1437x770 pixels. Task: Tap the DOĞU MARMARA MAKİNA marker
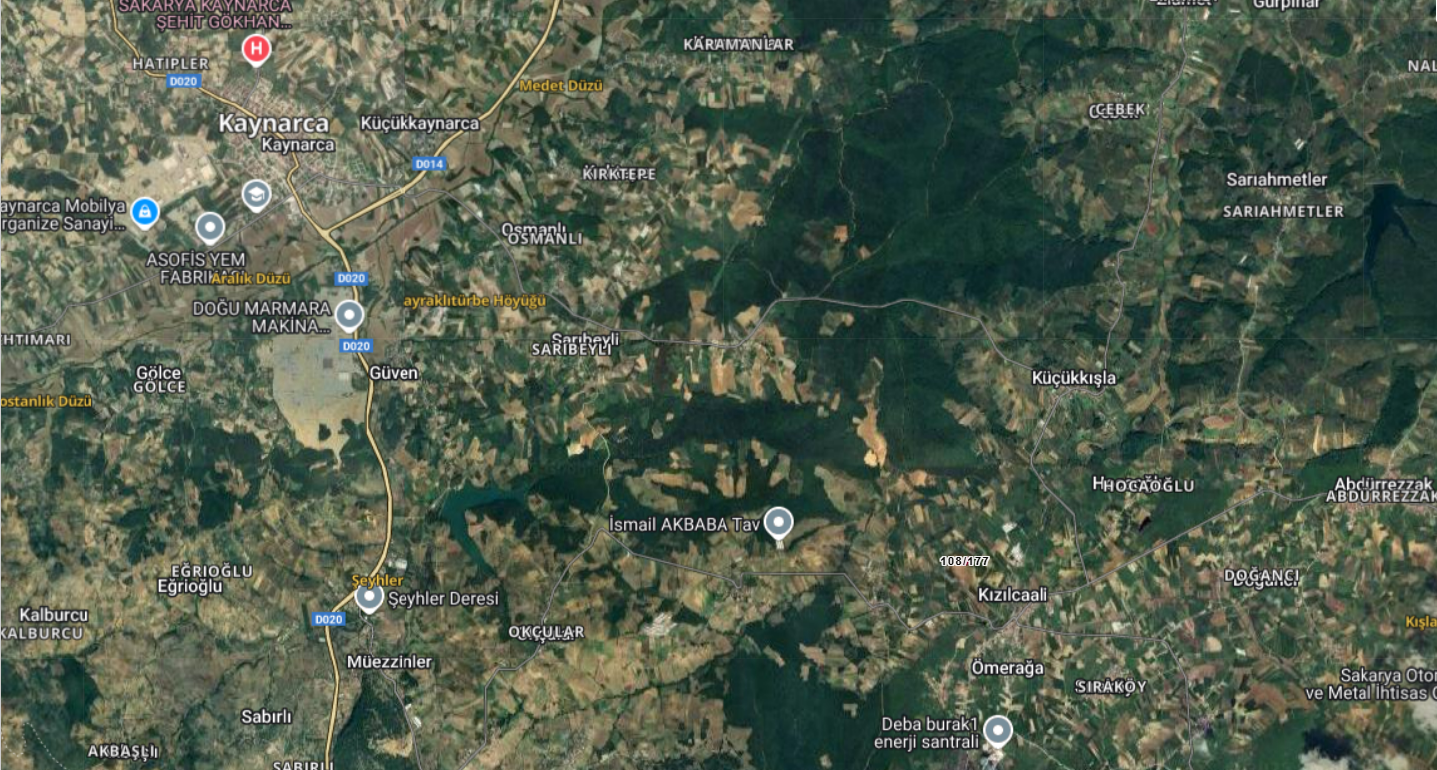(x=348, y=315)
